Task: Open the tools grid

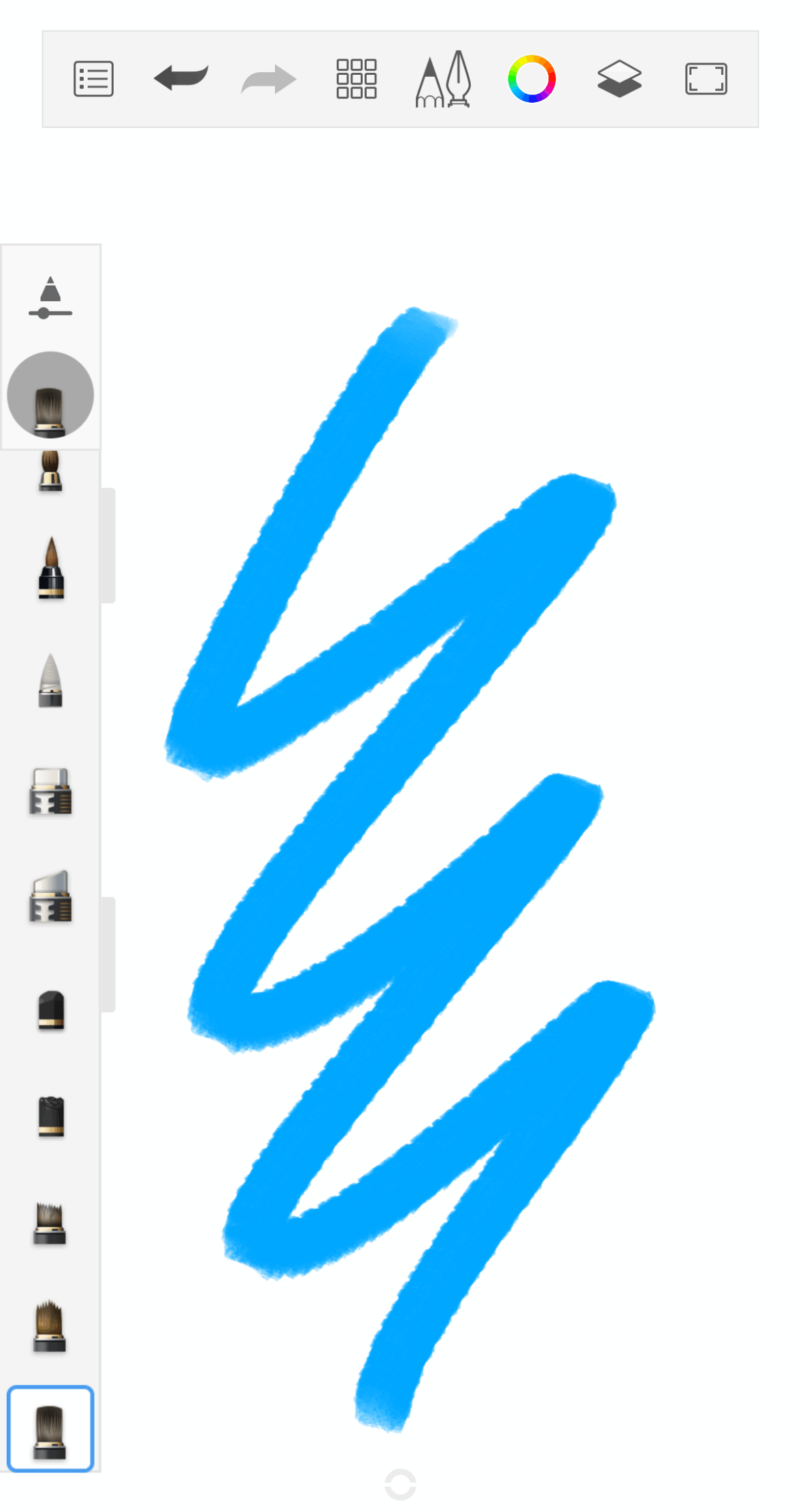Action: (x=356, y=78)
